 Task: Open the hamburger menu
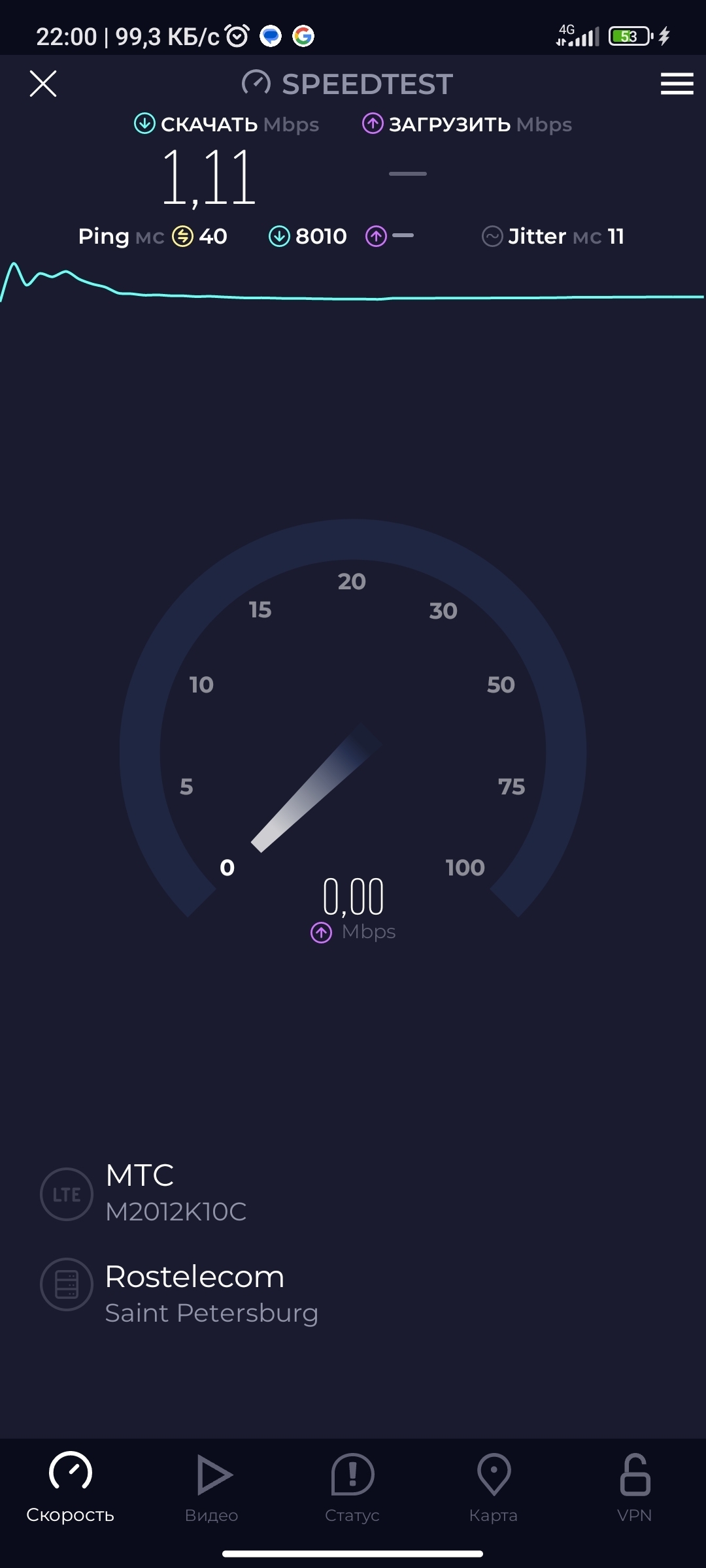pos(677,84)
